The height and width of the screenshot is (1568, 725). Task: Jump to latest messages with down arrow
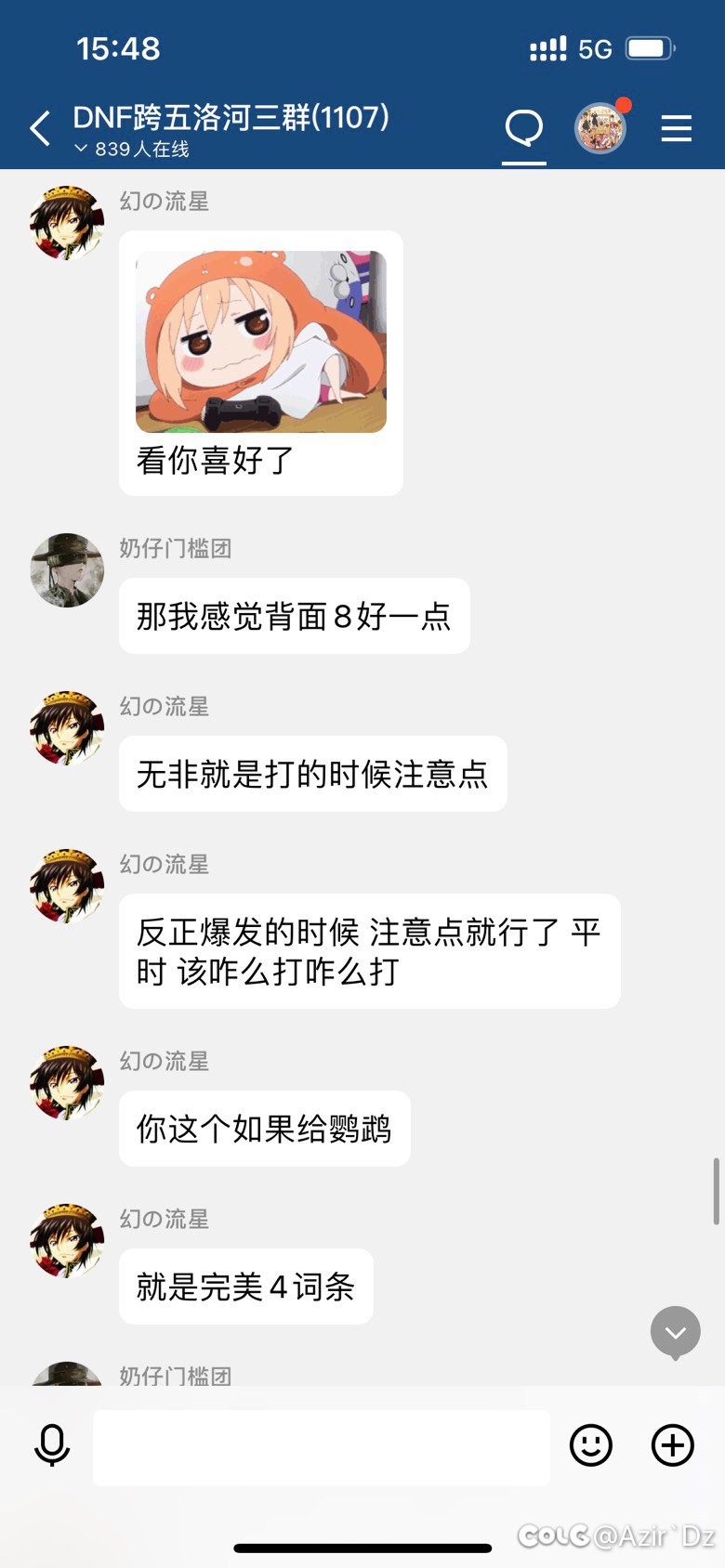click(x=676, y=1332)
